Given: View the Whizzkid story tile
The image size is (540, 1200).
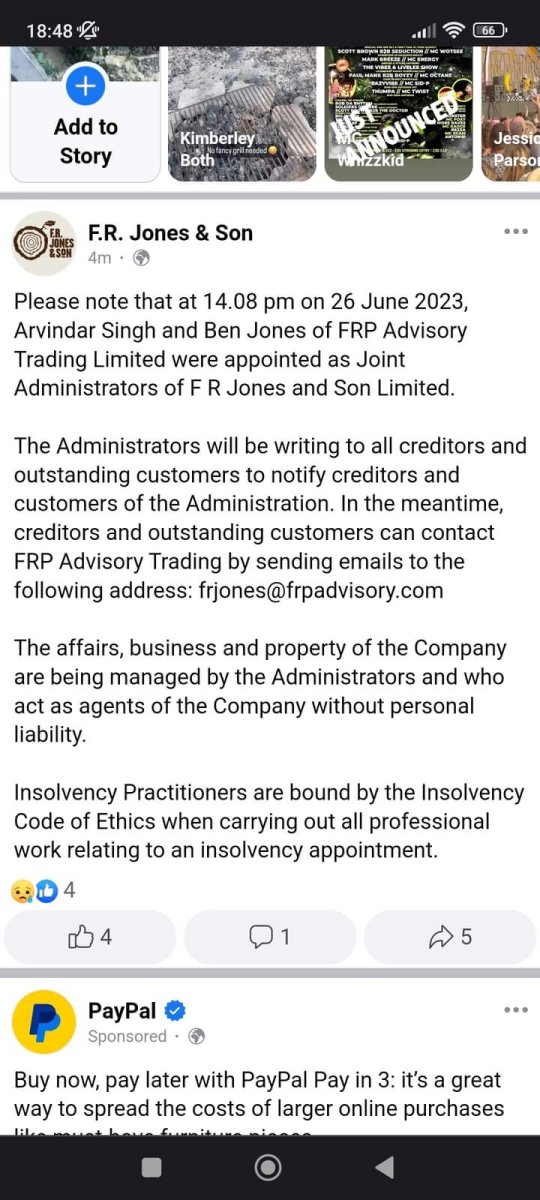Looking at the screenshot, I should (x=399, y=114).
